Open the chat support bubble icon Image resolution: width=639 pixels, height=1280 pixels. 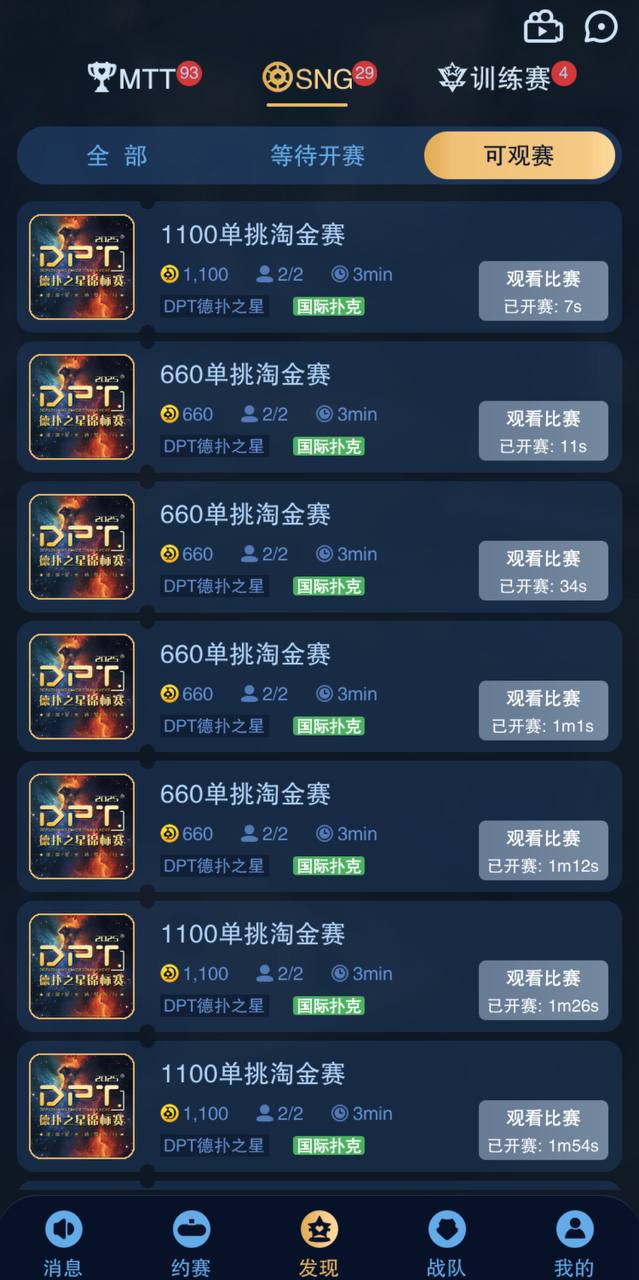click(x=600, y=27)
